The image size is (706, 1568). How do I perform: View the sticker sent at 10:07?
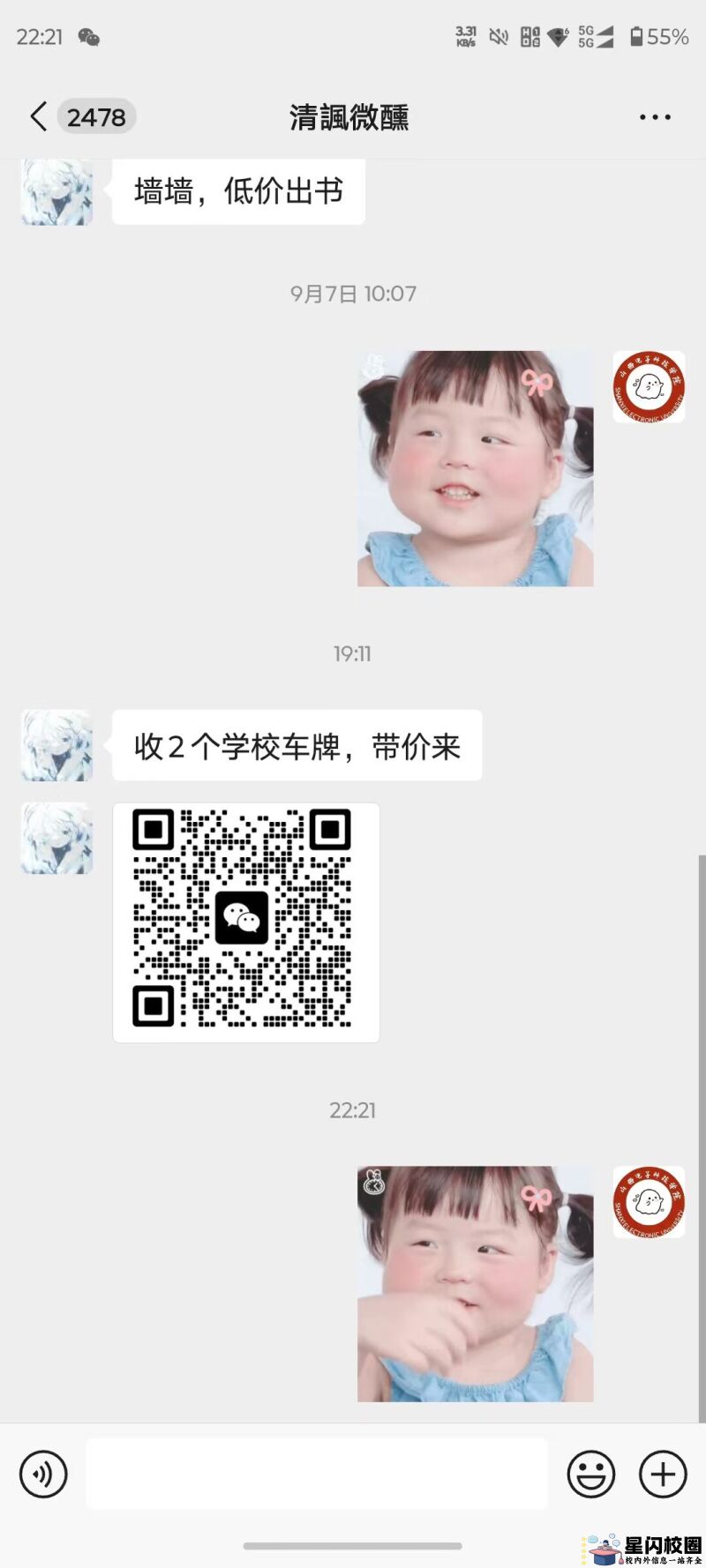pyautogui.click(x=475, y=468)
